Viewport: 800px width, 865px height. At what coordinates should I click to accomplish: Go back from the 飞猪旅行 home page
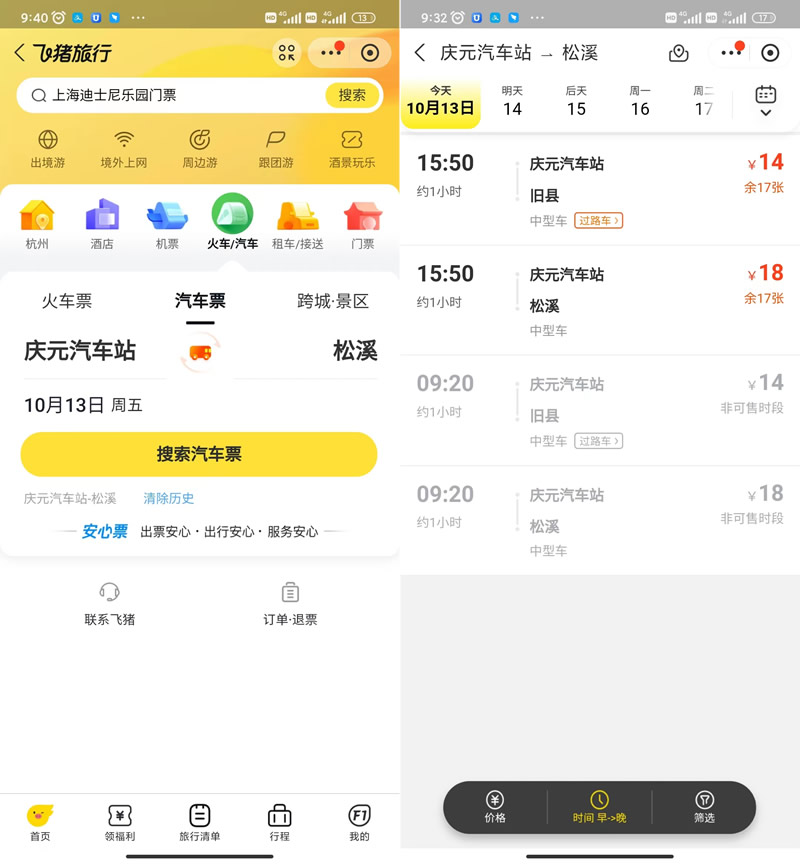[x=19, y=53]
